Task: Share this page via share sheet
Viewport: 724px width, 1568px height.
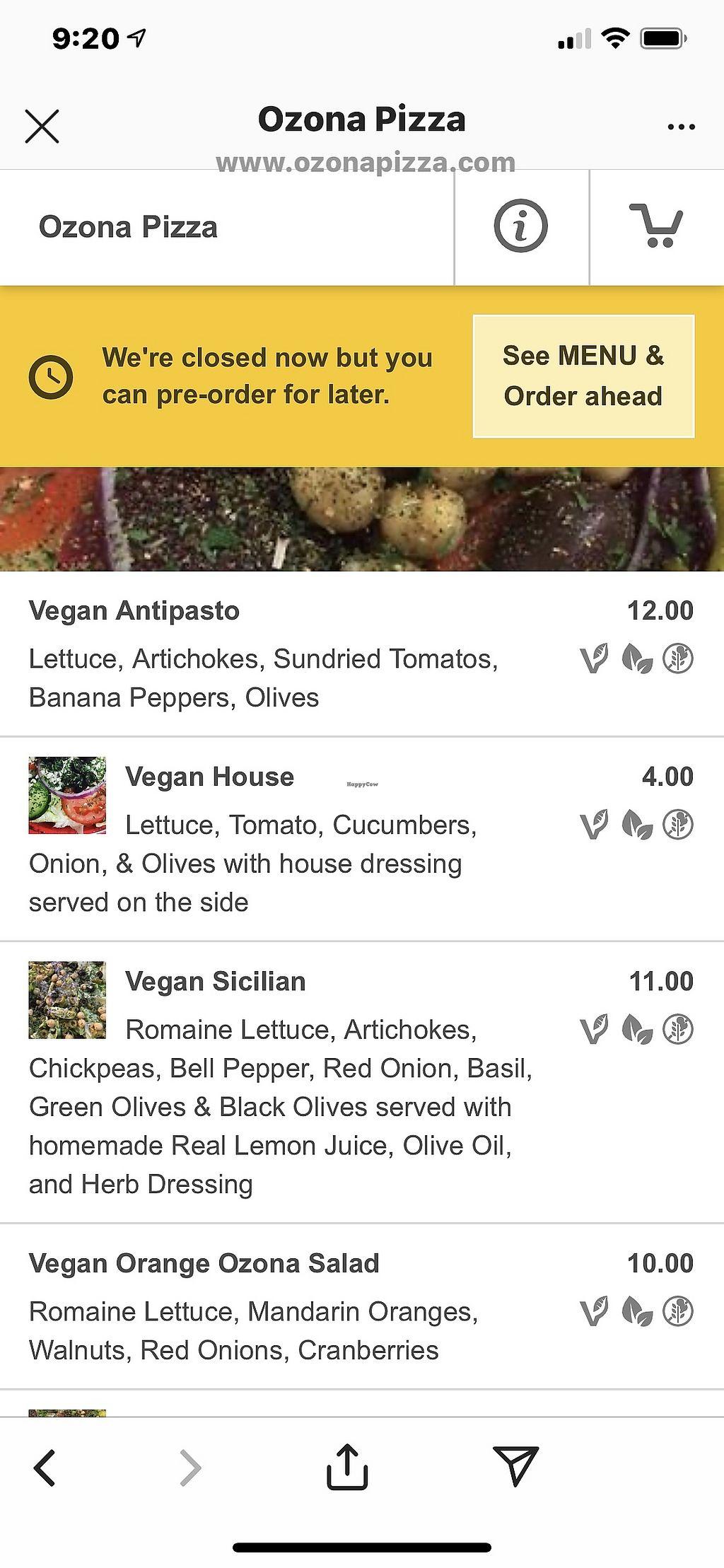Action: 347,1468
